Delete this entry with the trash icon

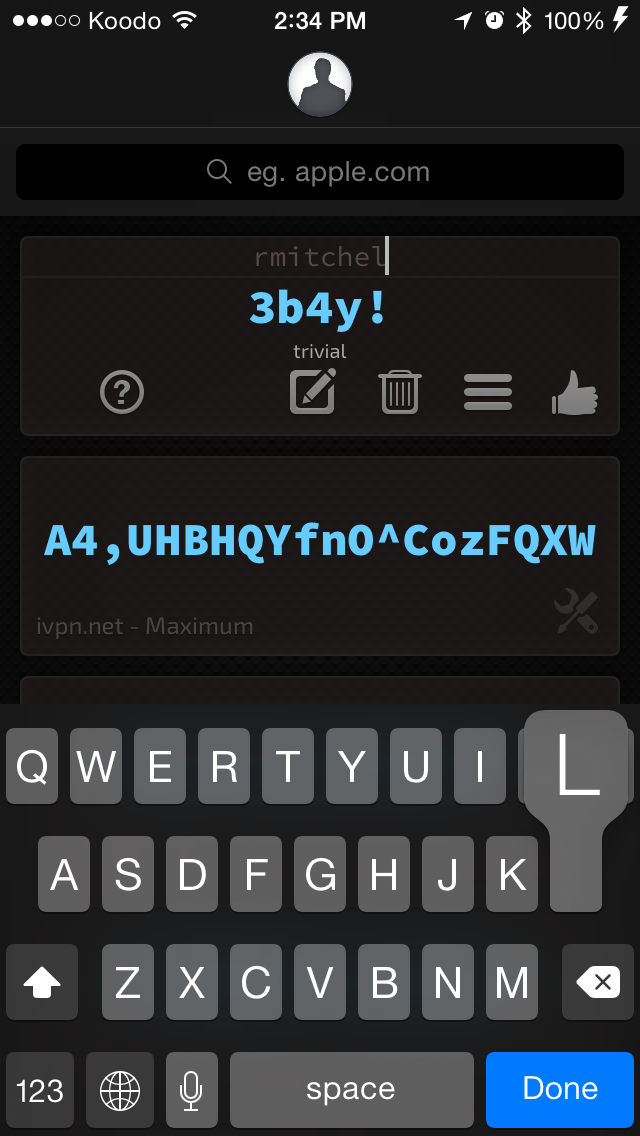click(x=400, y=391)
